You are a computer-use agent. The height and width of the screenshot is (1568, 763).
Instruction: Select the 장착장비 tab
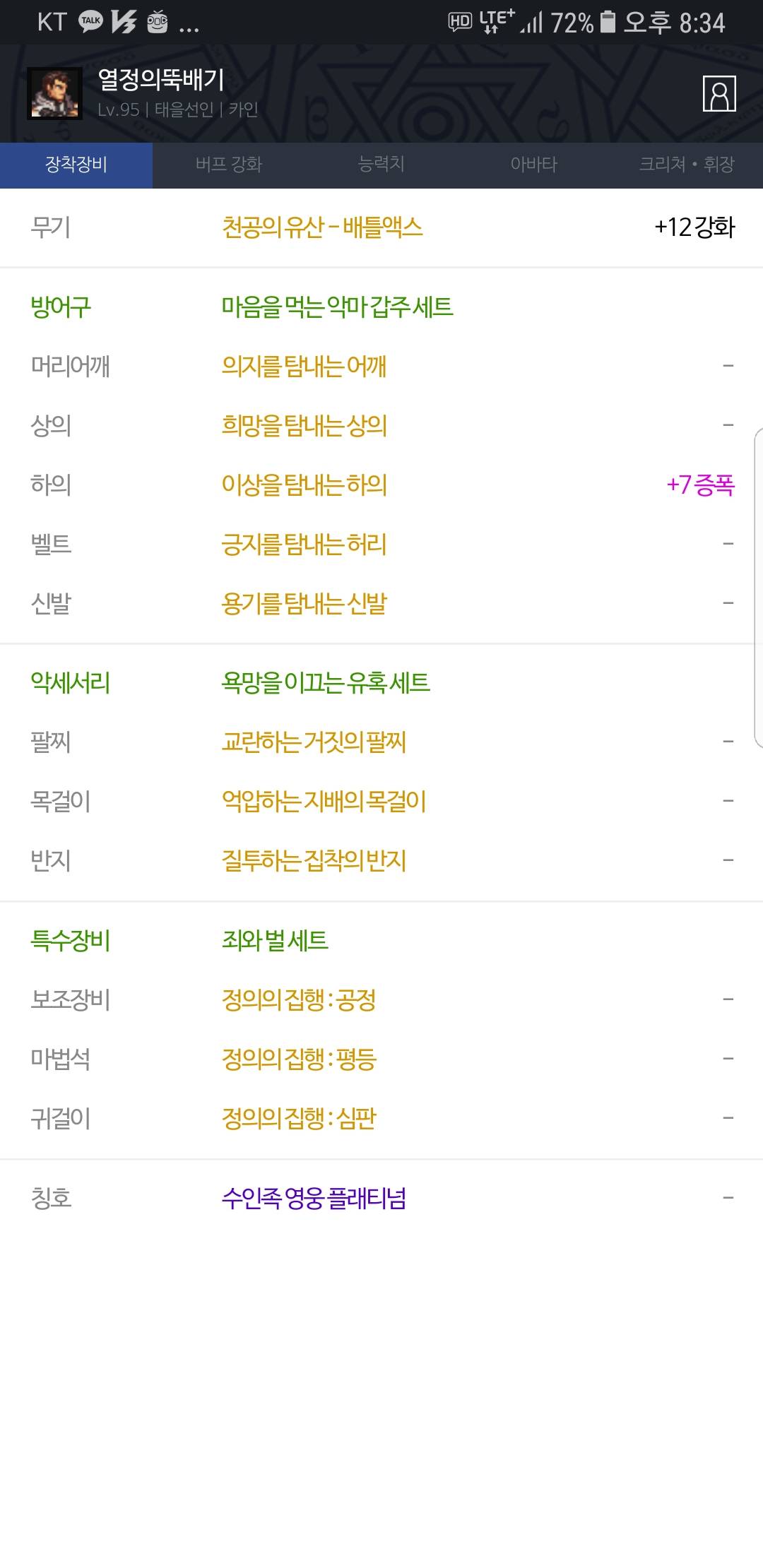[x=76, y=165]
